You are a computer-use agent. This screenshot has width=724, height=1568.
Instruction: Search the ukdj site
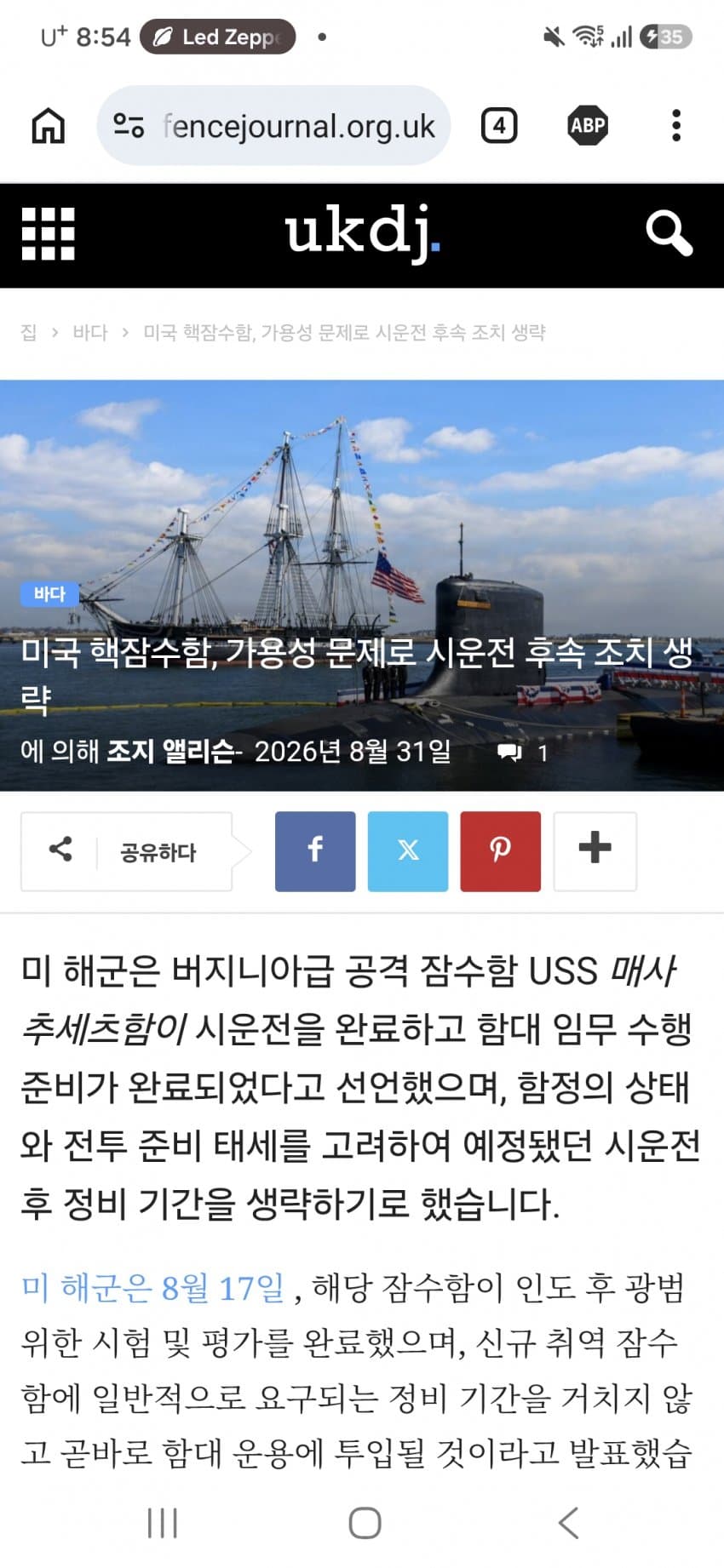pos(669,233)
